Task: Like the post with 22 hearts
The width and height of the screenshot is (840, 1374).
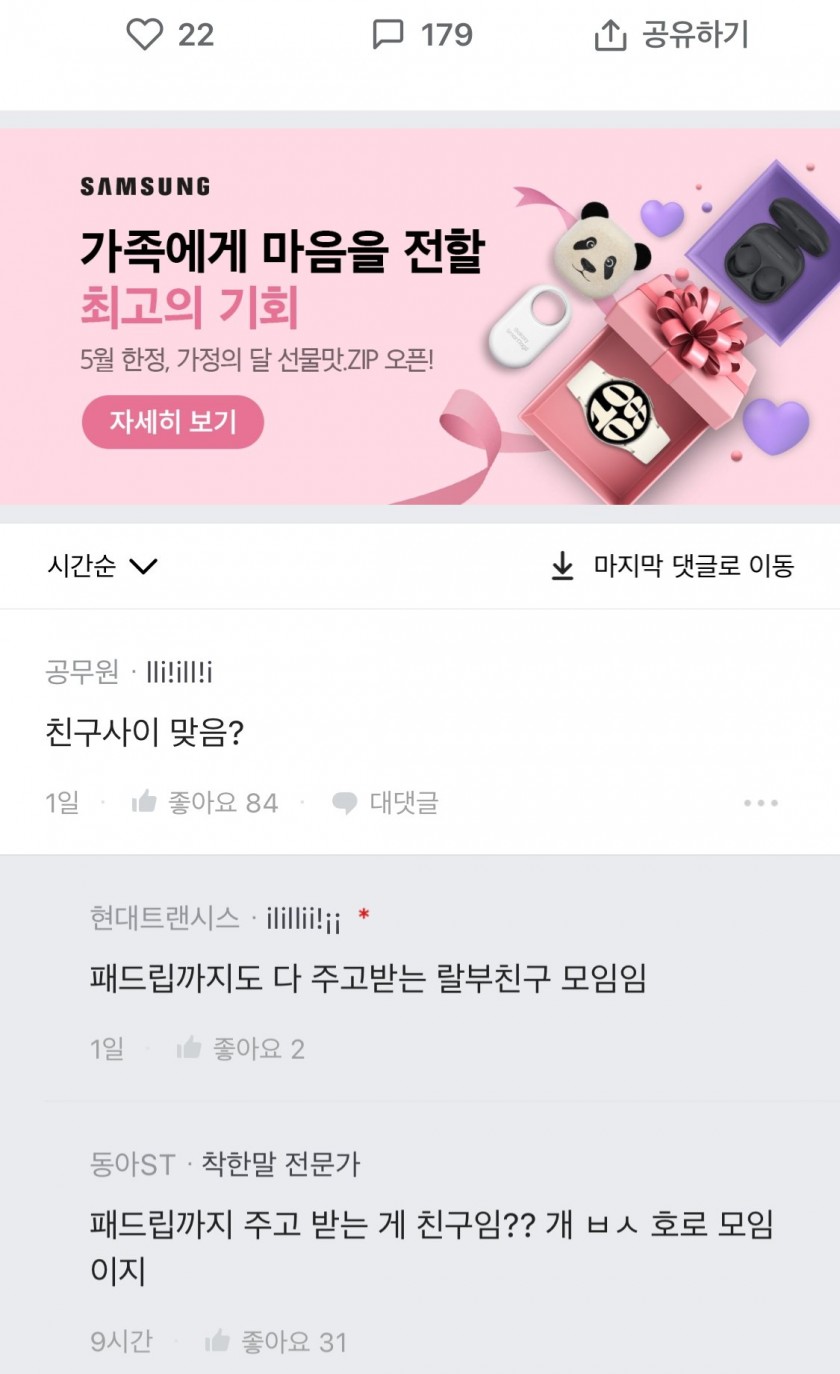Action: [x=170, y=35]
